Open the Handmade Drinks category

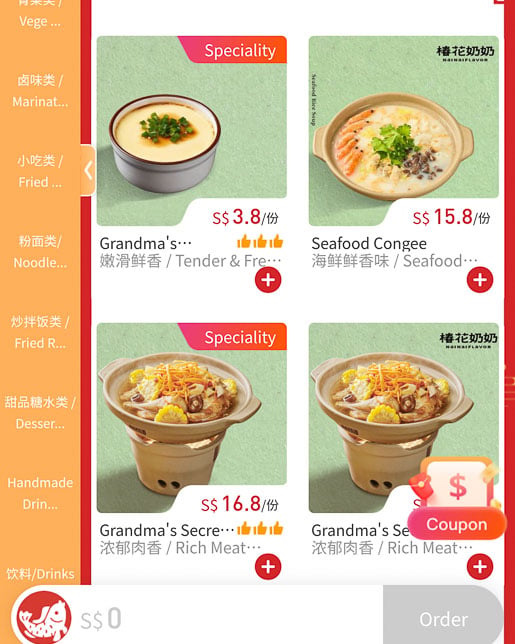coord(40,493)
